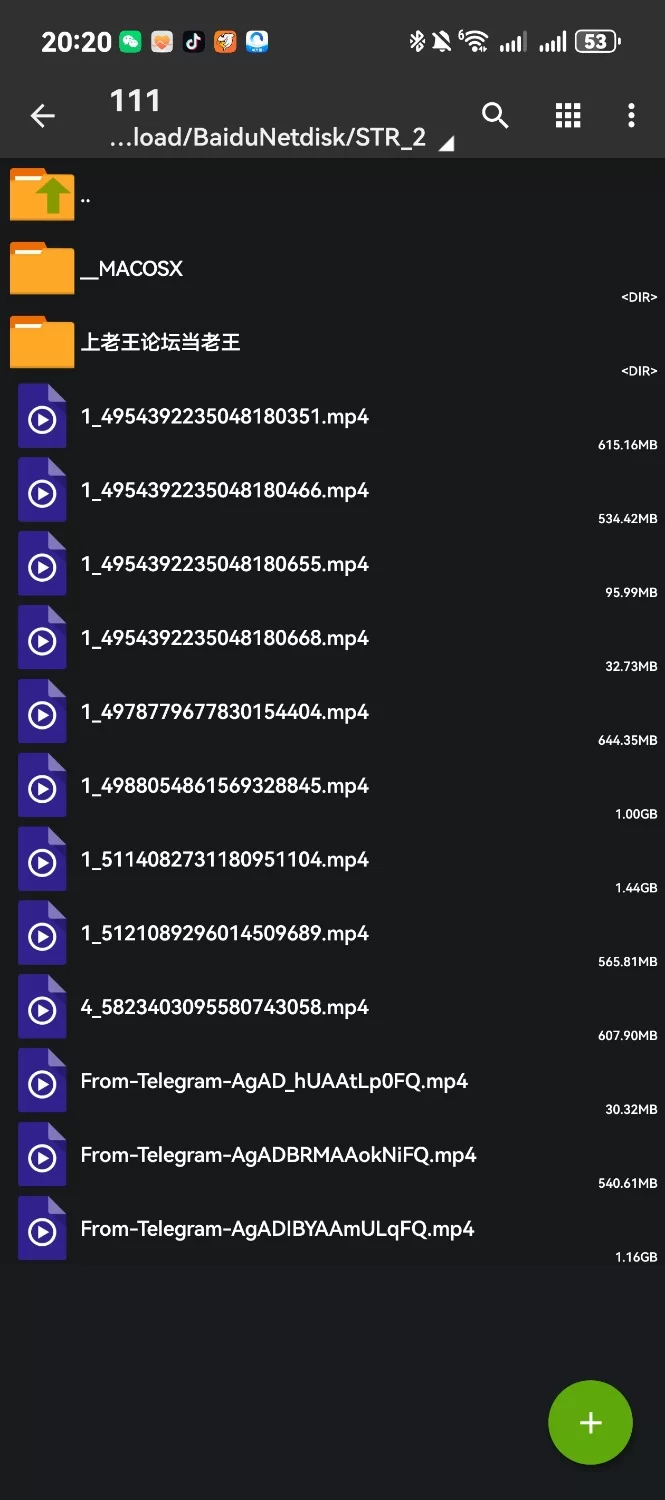Viewport: 665px width, 1500px height.
Task: Go back using the arrow icon
Action: click(x=43, y=116)
